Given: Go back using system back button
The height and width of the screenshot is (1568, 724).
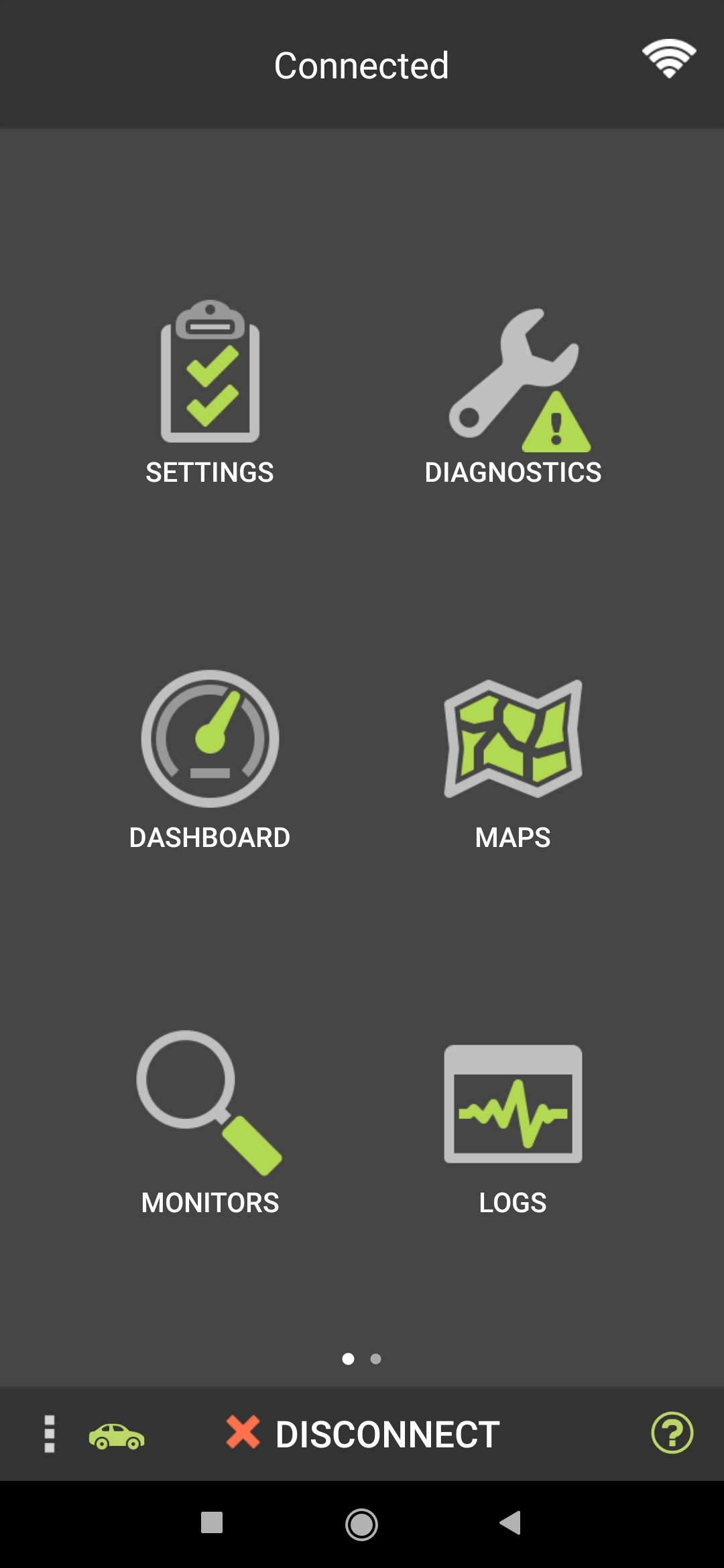Looking at the screenshot, I should [x=511, y=1522].
